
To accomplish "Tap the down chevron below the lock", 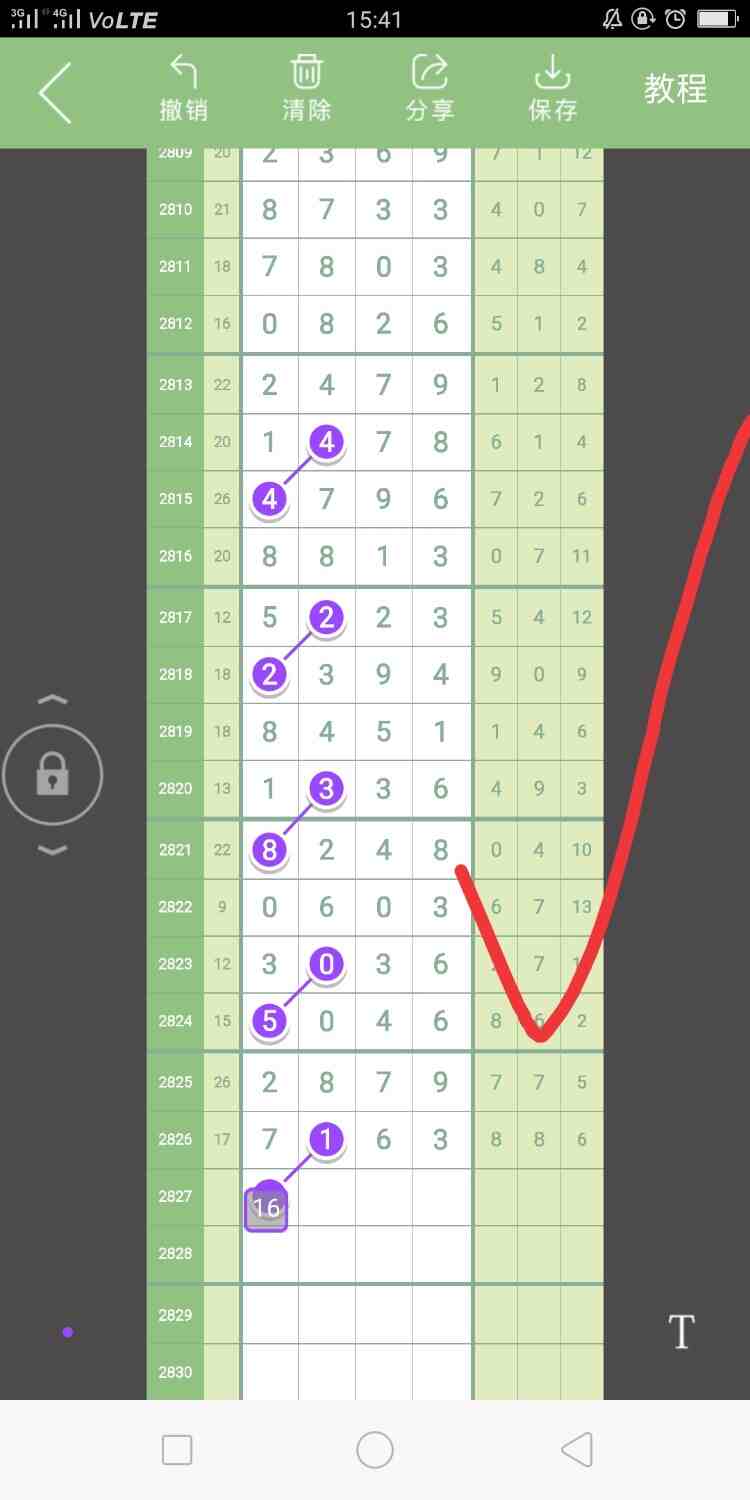I will pyautogui.click(x=53, y=850).
